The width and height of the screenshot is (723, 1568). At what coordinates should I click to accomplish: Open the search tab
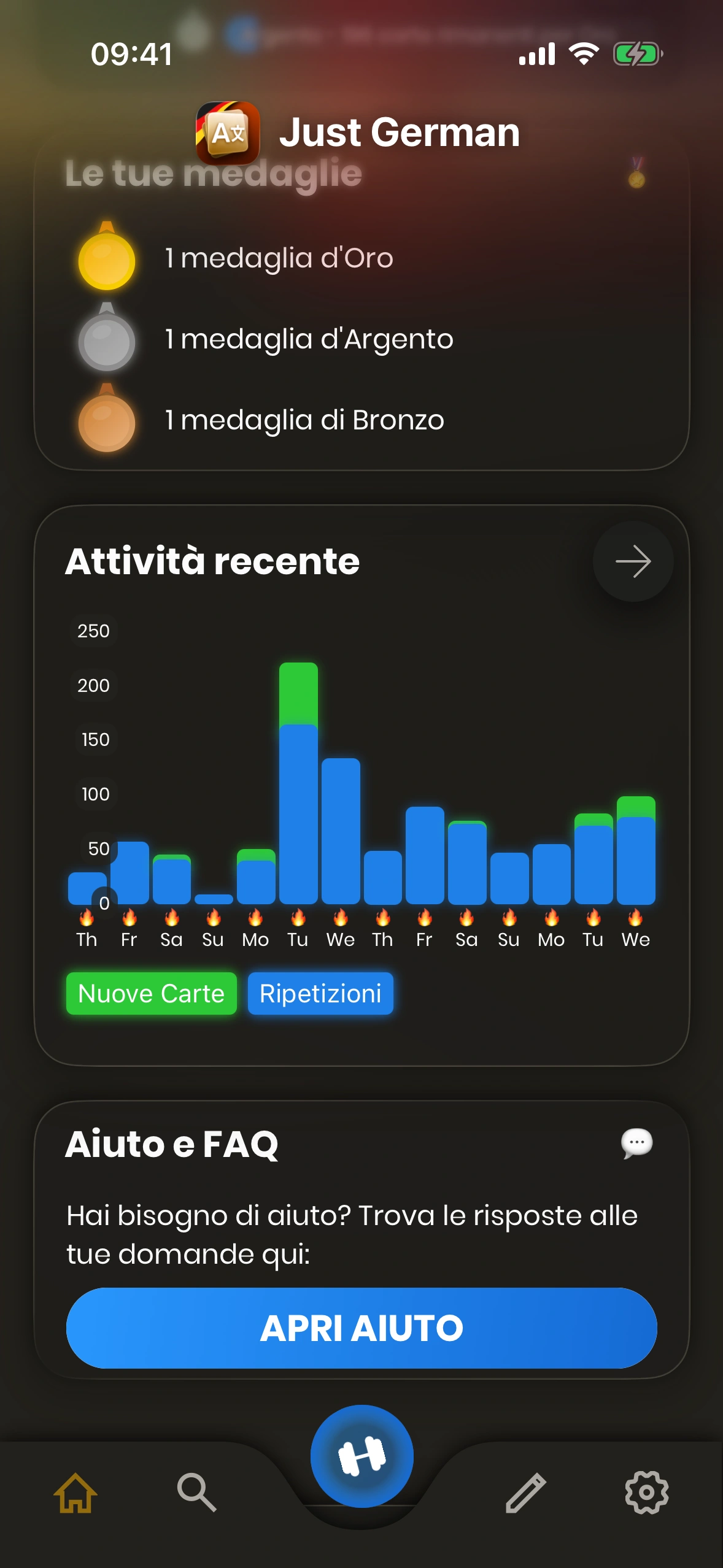click(x=196, y=1492)
